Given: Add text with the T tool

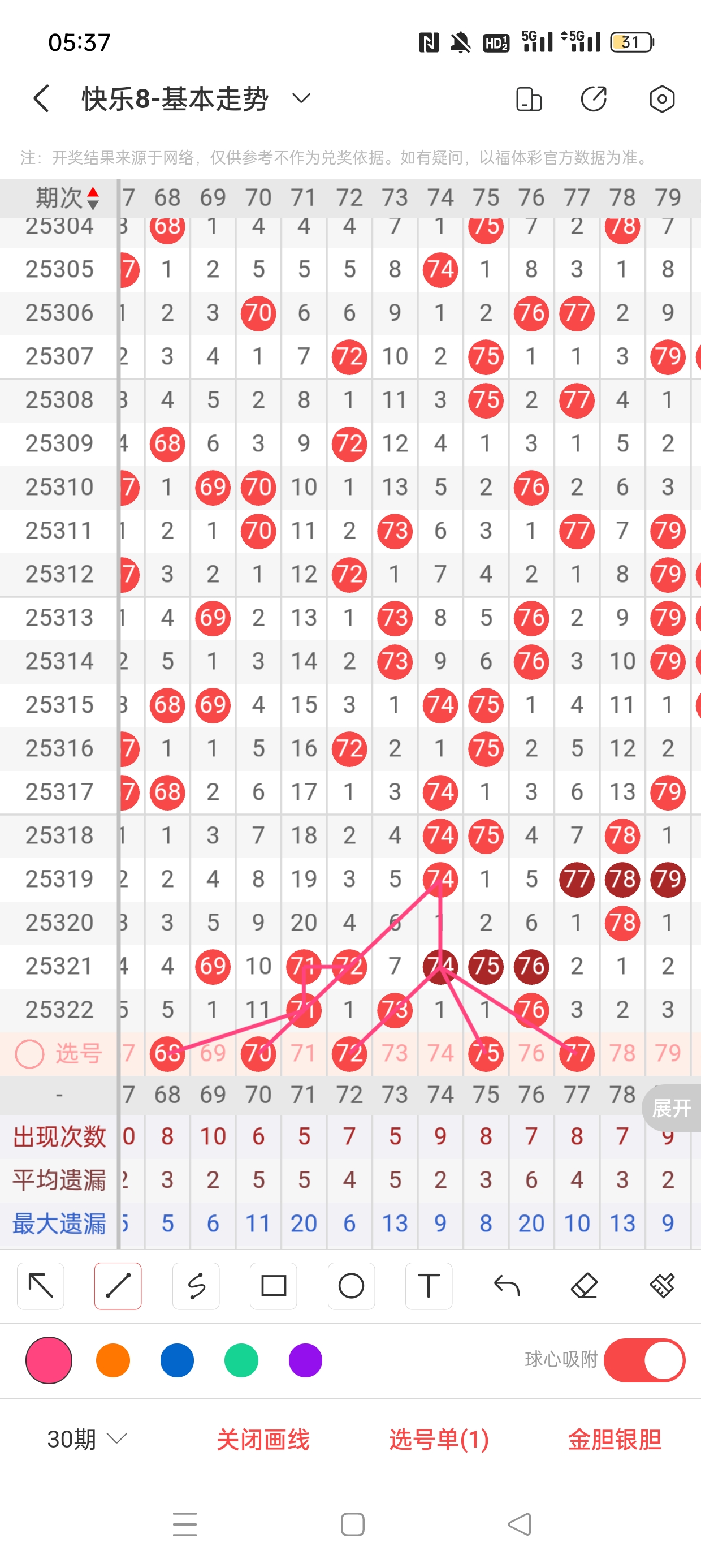Looking at the screenshot, I should pyautogui.click(x=429, y=1286).
